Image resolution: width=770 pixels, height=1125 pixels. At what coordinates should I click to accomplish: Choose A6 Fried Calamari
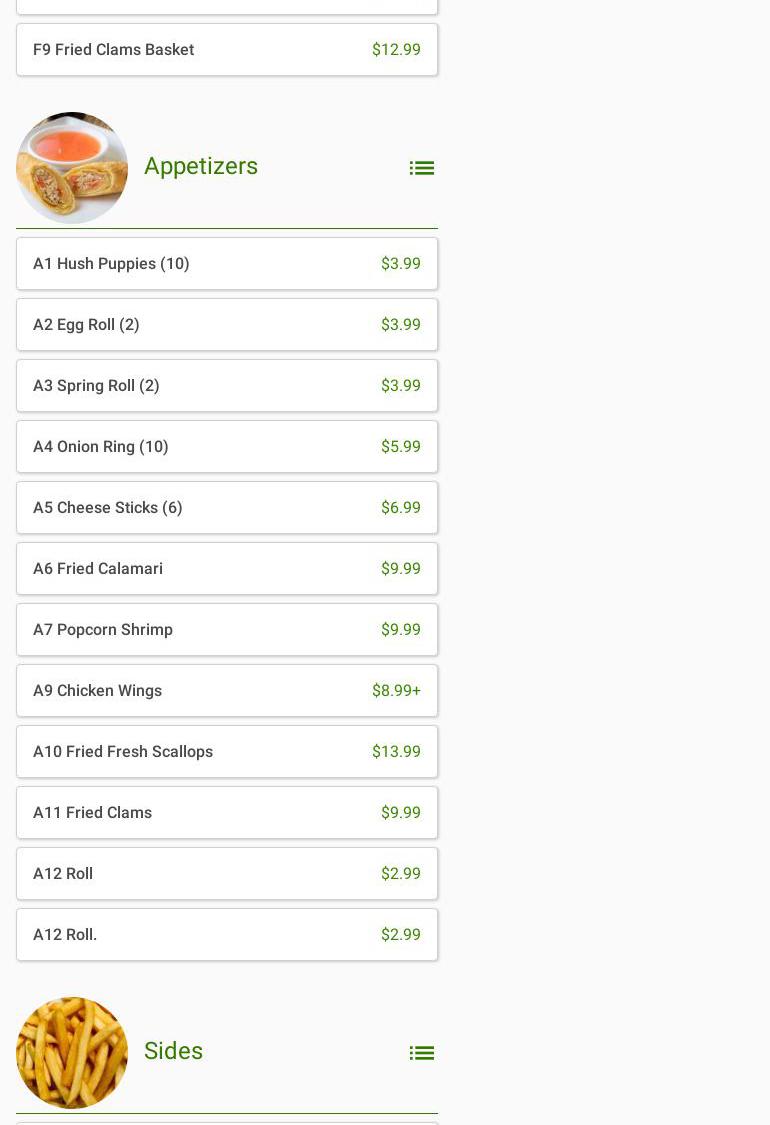(x=227, y=569)
